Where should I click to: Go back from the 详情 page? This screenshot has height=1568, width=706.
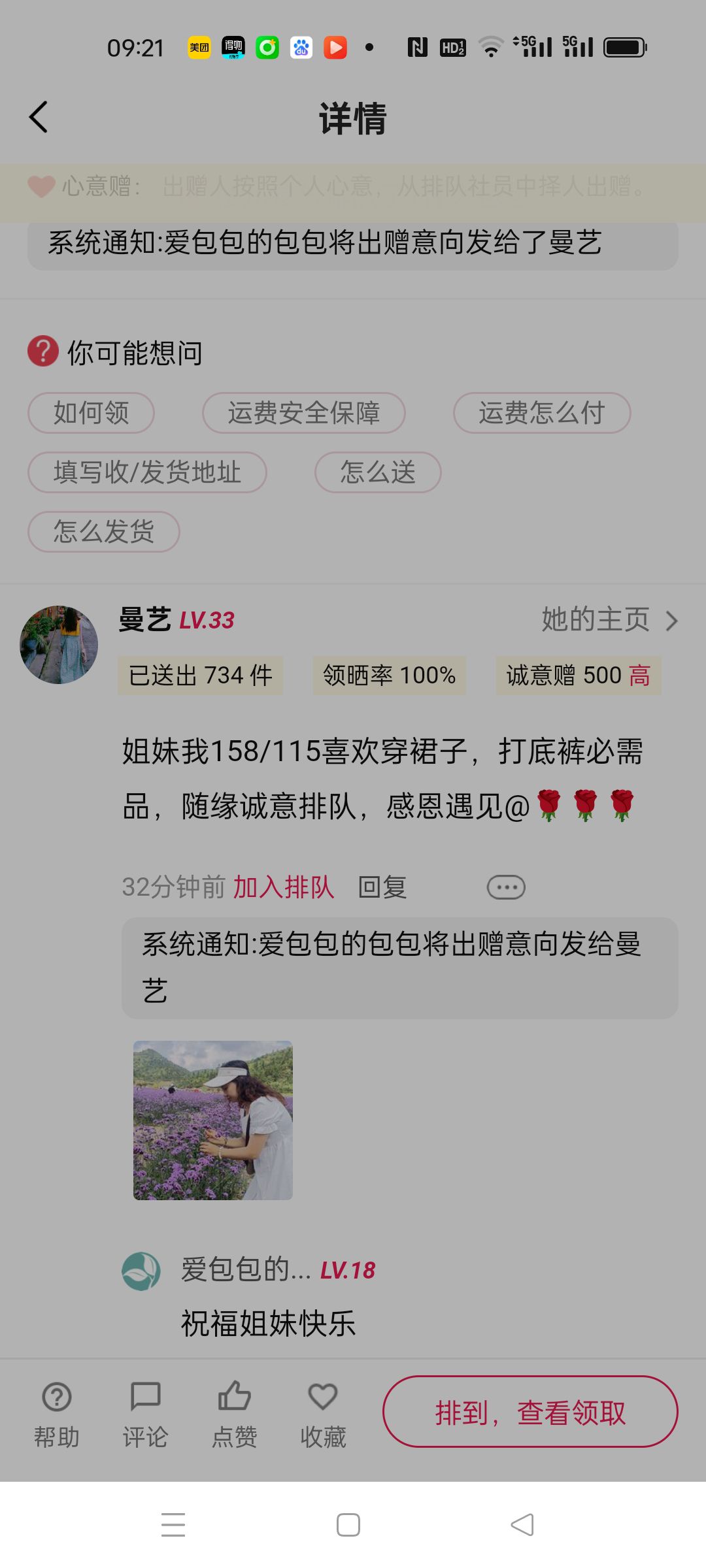pyautogui.click(x=39, y=118)
